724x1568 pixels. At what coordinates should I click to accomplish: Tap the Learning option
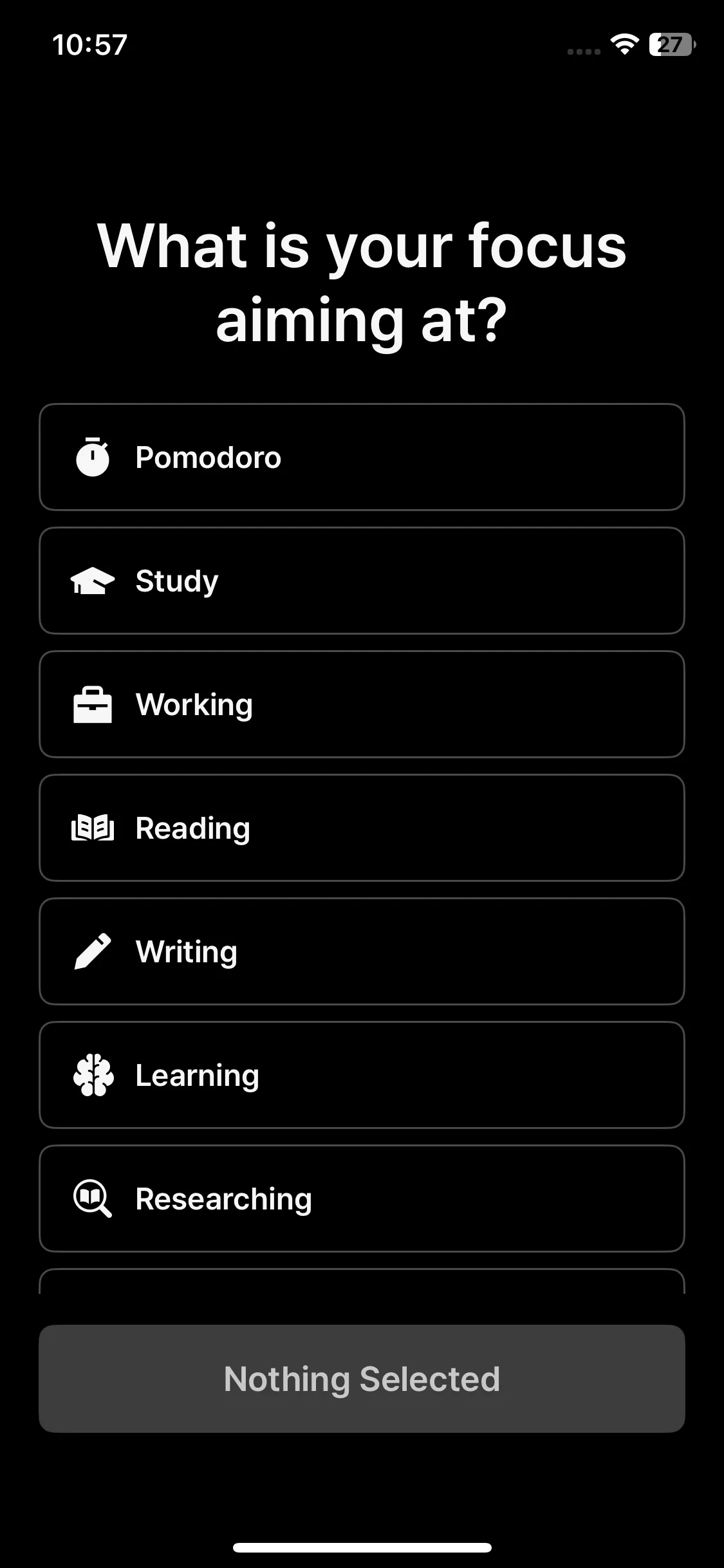pyautogui.click(x=362, y=1075)
